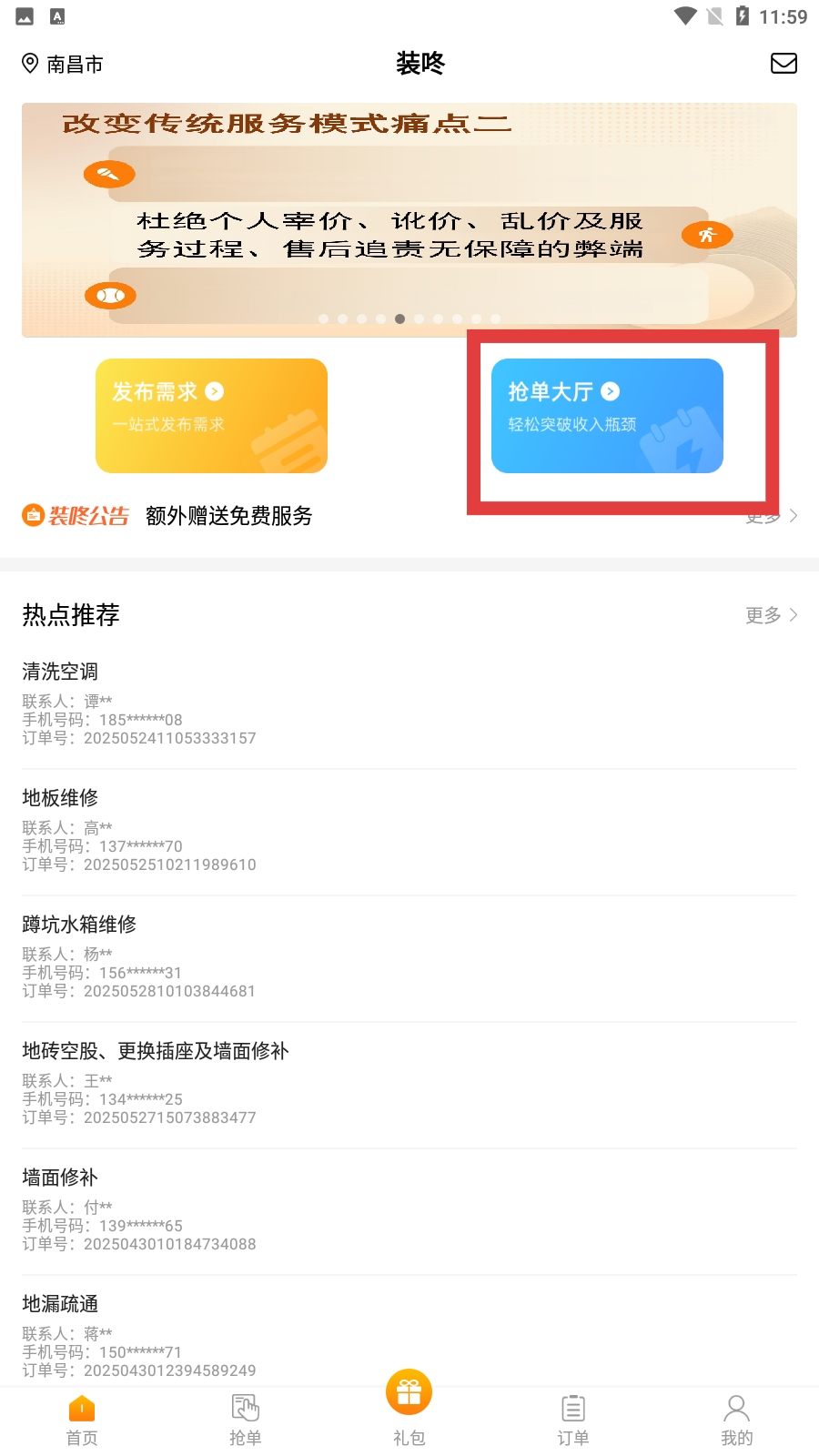
Task: Open the 清洗空调 order
Action: click(x=409, y=703)
